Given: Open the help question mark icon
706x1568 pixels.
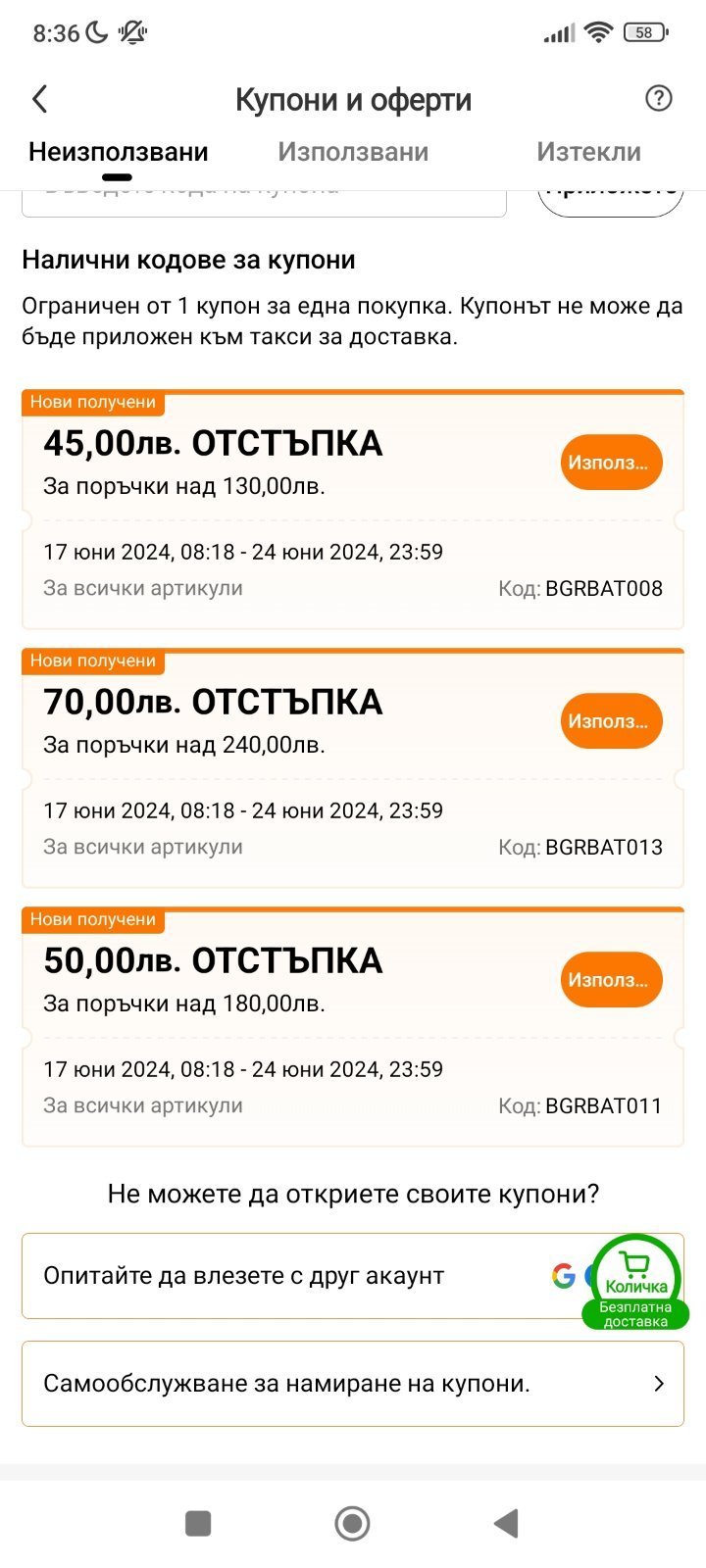Looking at the screenshot, I should 659,98.
